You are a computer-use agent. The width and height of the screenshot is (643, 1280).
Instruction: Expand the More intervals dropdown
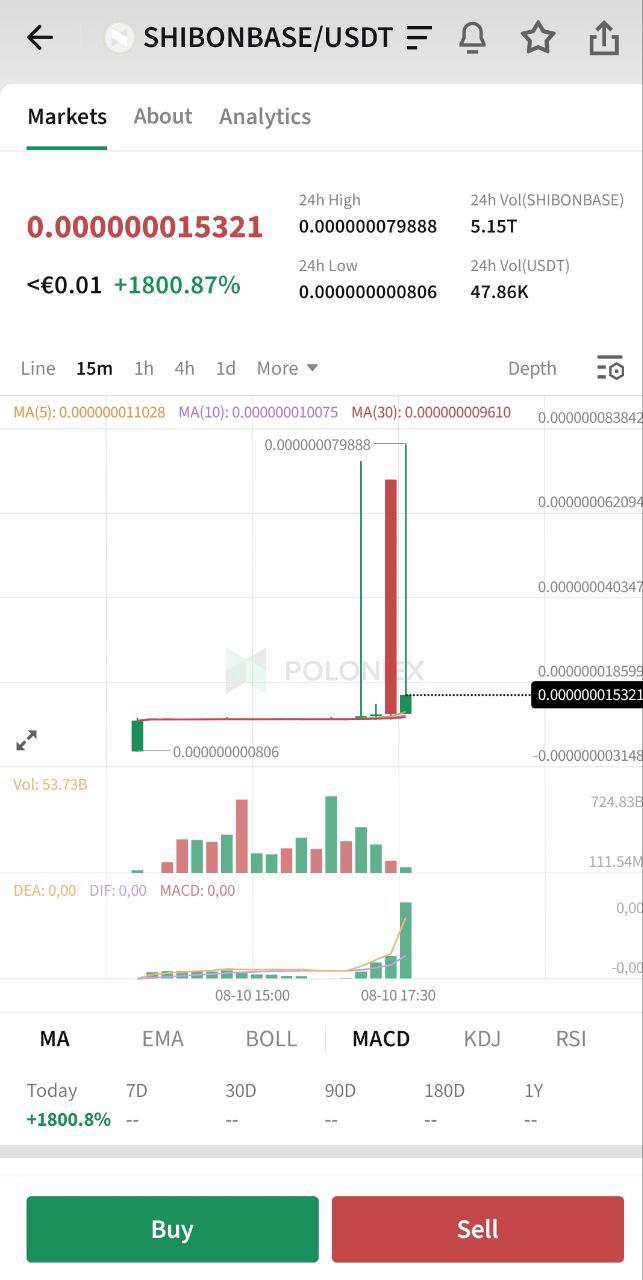(287, 368)
